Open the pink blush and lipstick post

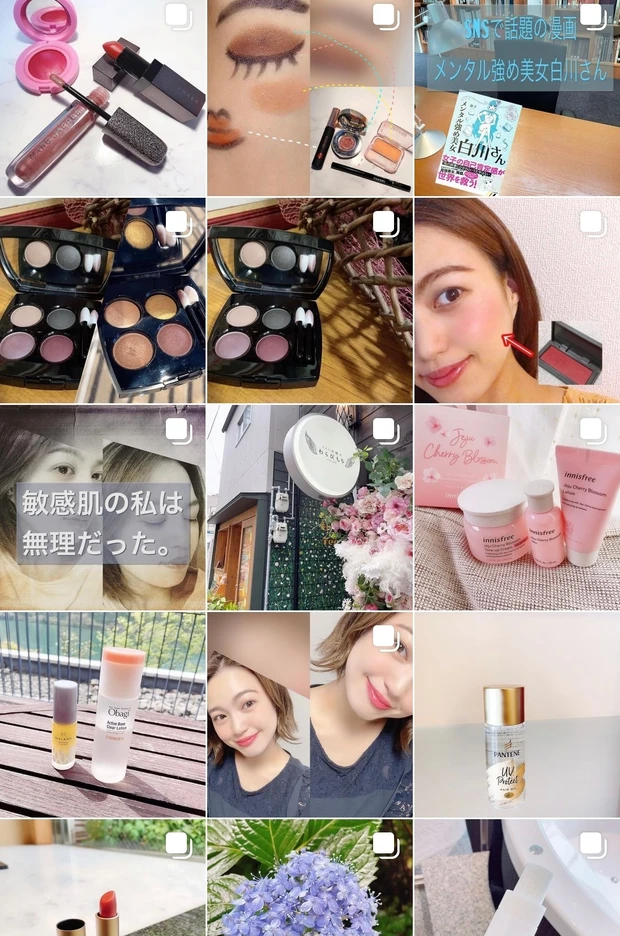click(x=102, y=97)
